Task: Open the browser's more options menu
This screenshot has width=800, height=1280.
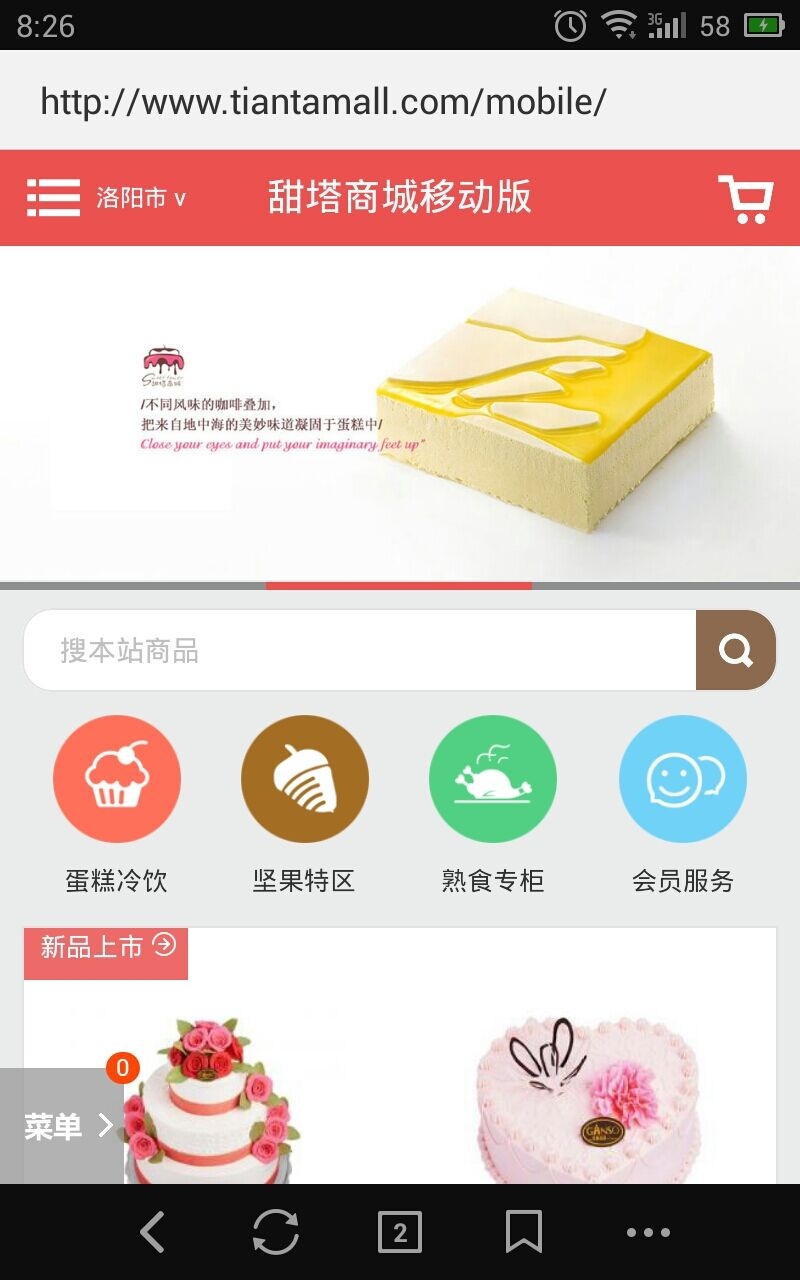Action: point(648,1232)
